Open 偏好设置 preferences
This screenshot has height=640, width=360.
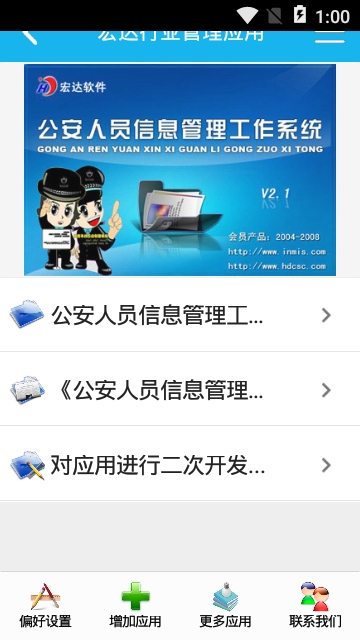pyautogui.click(x=45, y=605)
